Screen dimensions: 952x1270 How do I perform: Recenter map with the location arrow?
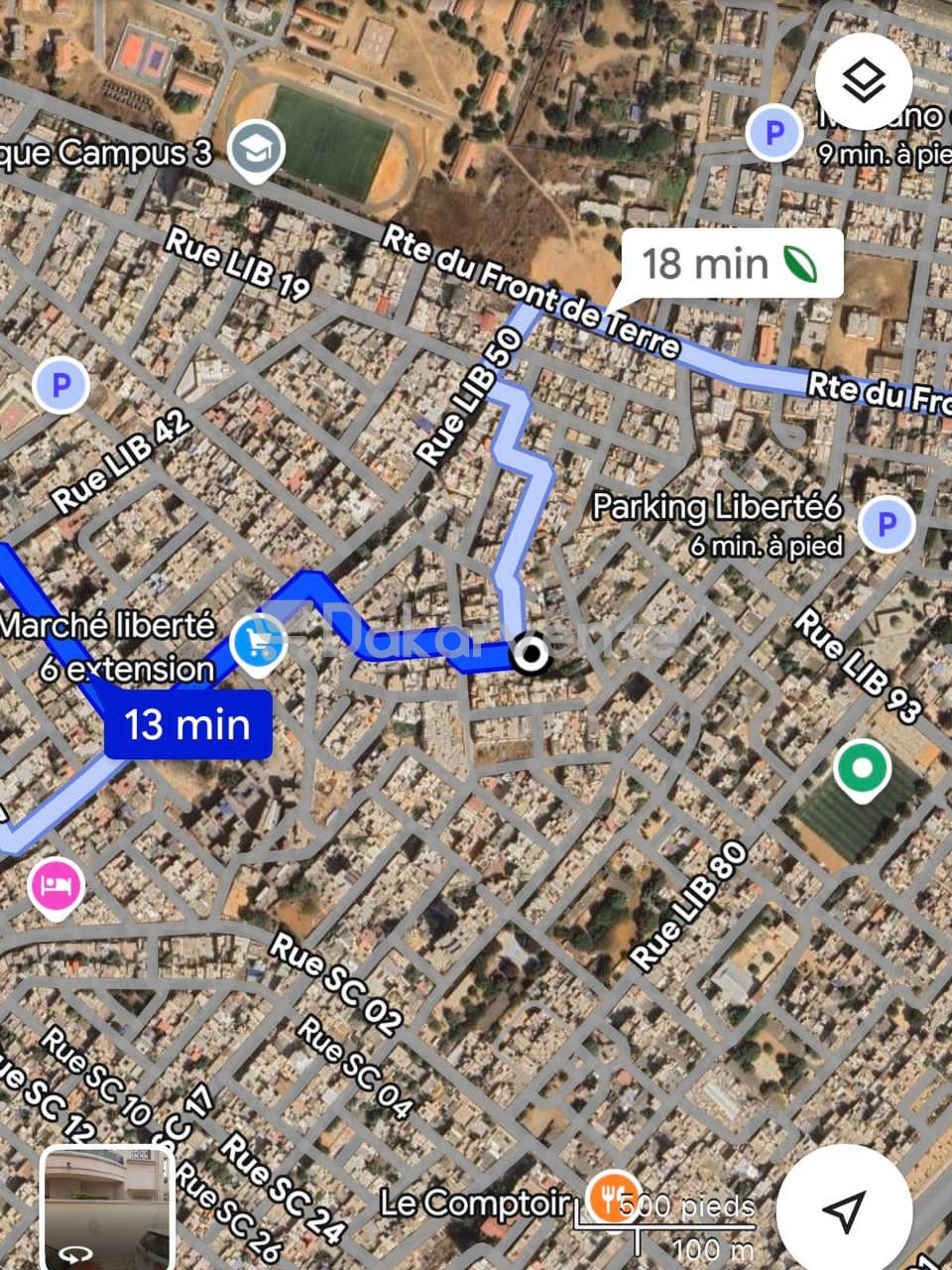(x=844, y=1210)
